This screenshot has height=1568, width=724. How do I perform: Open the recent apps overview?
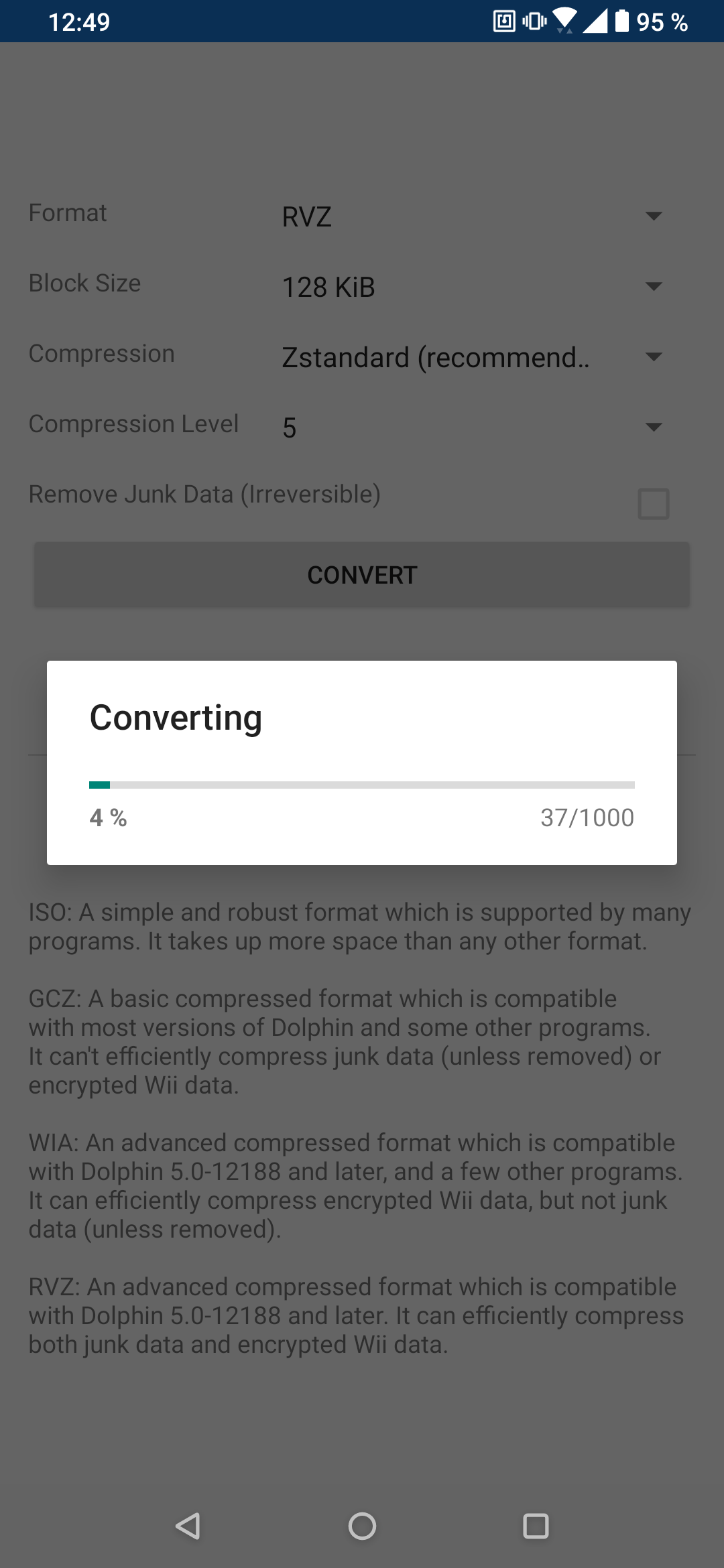point(536,1526)
